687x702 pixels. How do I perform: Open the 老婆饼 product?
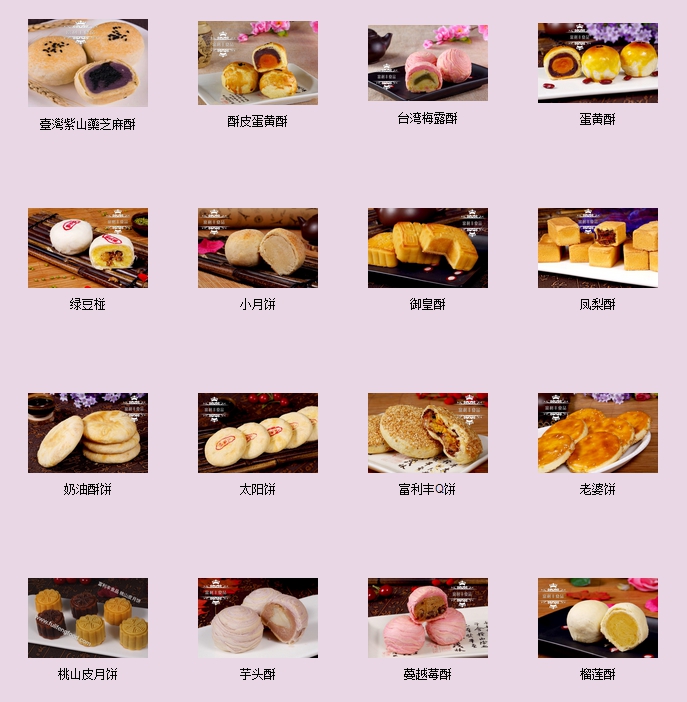click(598, 433)
